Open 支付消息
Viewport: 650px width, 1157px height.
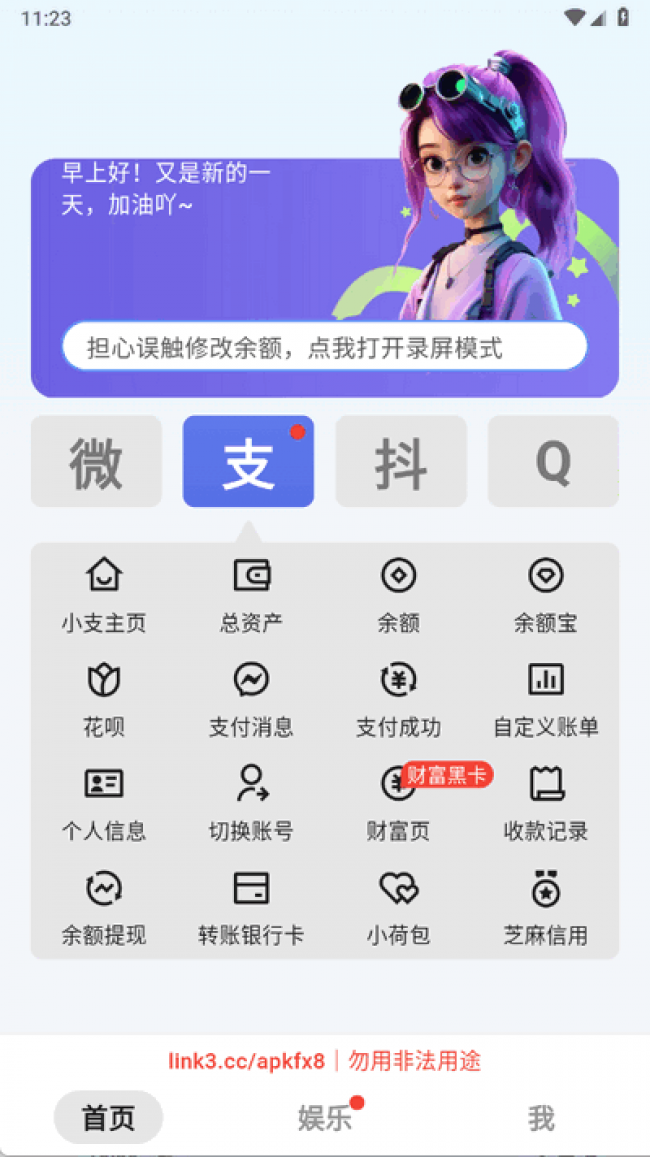pos(252,700)
